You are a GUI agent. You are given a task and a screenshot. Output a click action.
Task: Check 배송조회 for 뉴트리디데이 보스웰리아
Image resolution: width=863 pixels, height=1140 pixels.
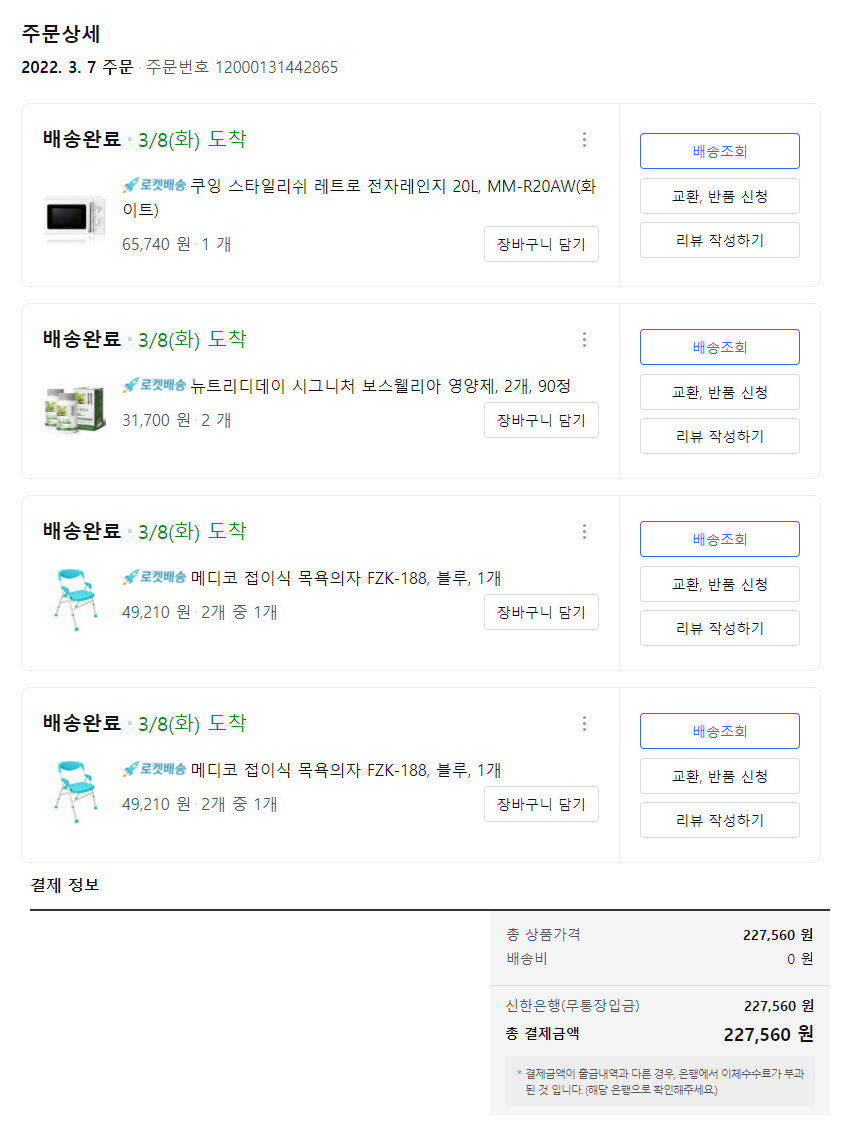point(719,347)
